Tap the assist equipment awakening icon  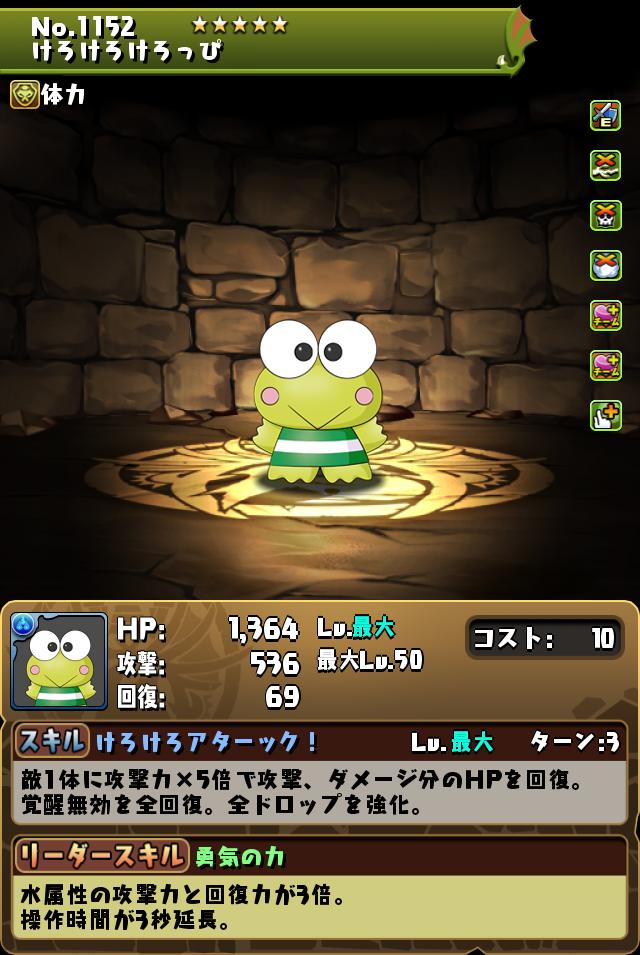tap(606, 115)
